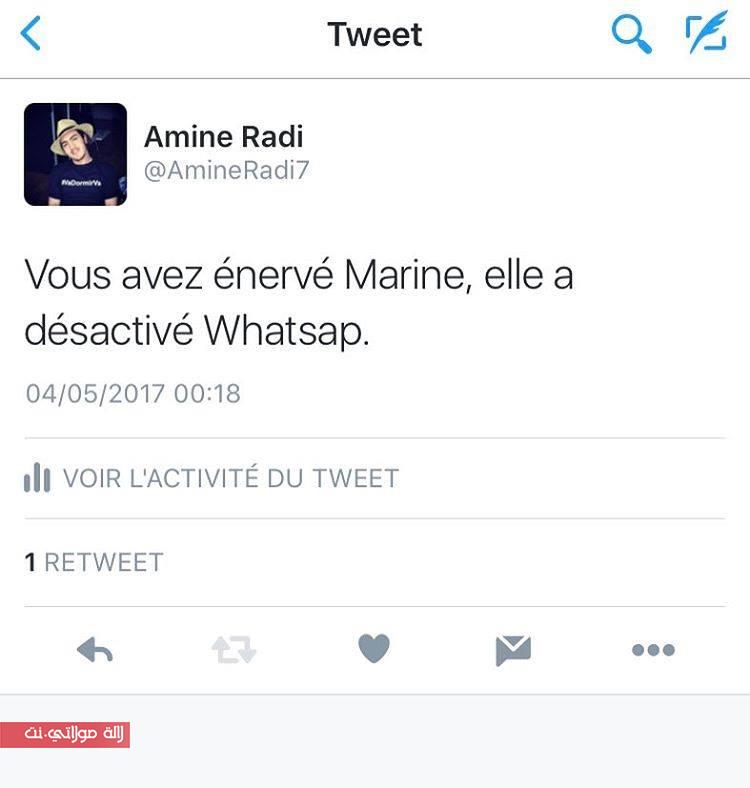
Task: Like this tweet with the heart
Action: click(373, 650)
